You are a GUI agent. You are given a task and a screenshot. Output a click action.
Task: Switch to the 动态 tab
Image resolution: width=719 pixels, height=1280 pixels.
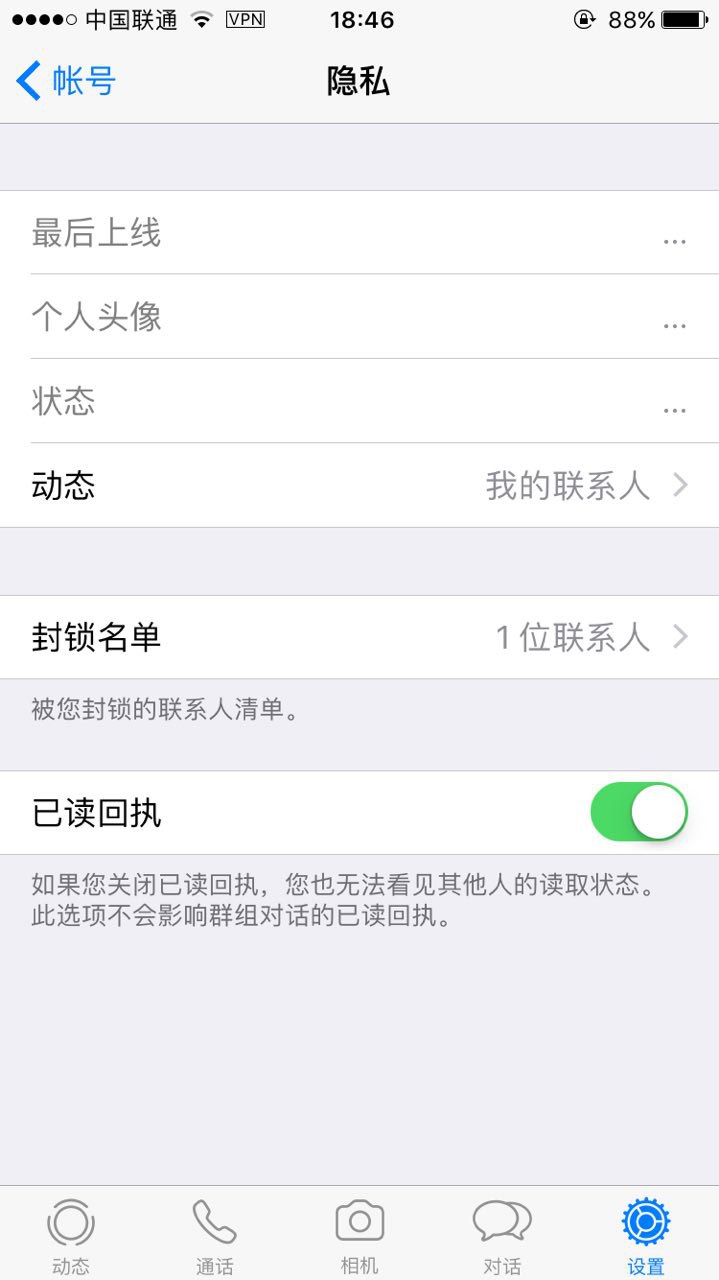tap(71, 1237)
